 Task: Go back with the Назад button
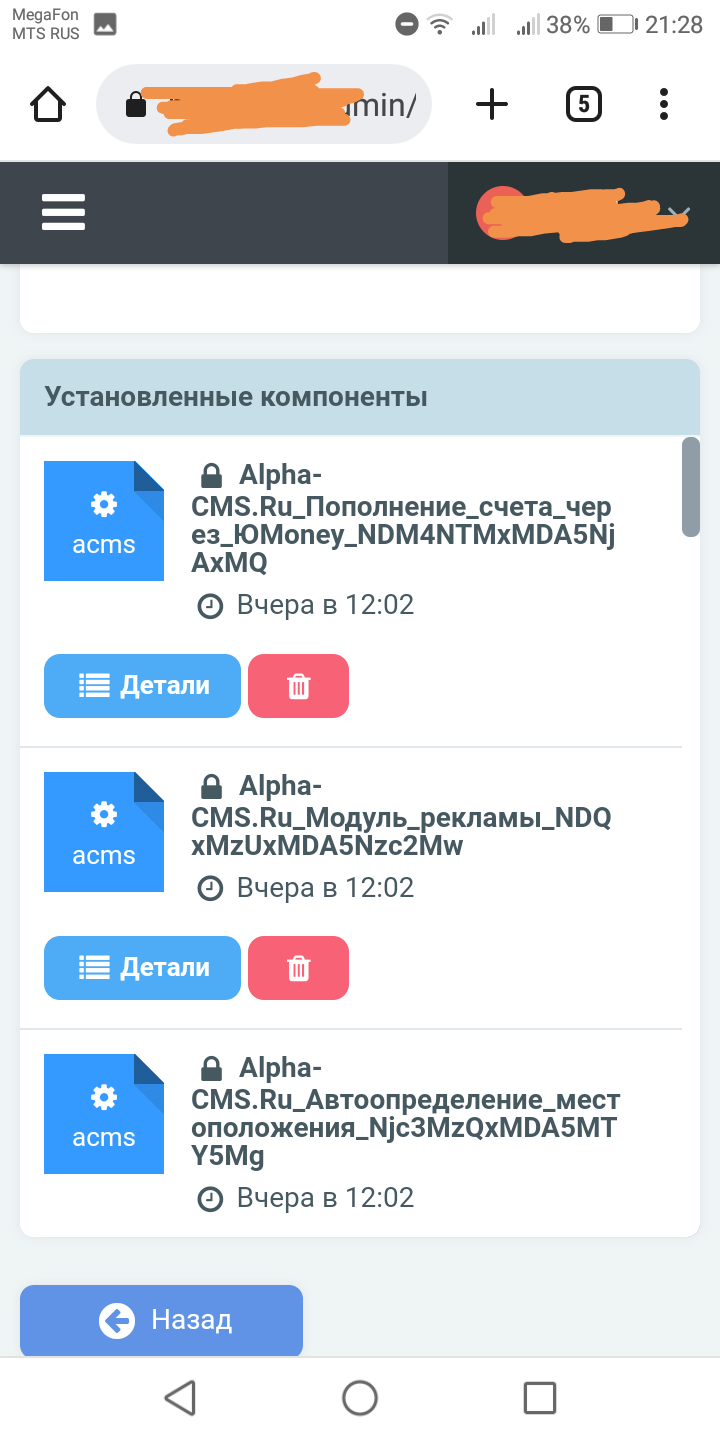pyautogui.click(x=161, y=1320)
